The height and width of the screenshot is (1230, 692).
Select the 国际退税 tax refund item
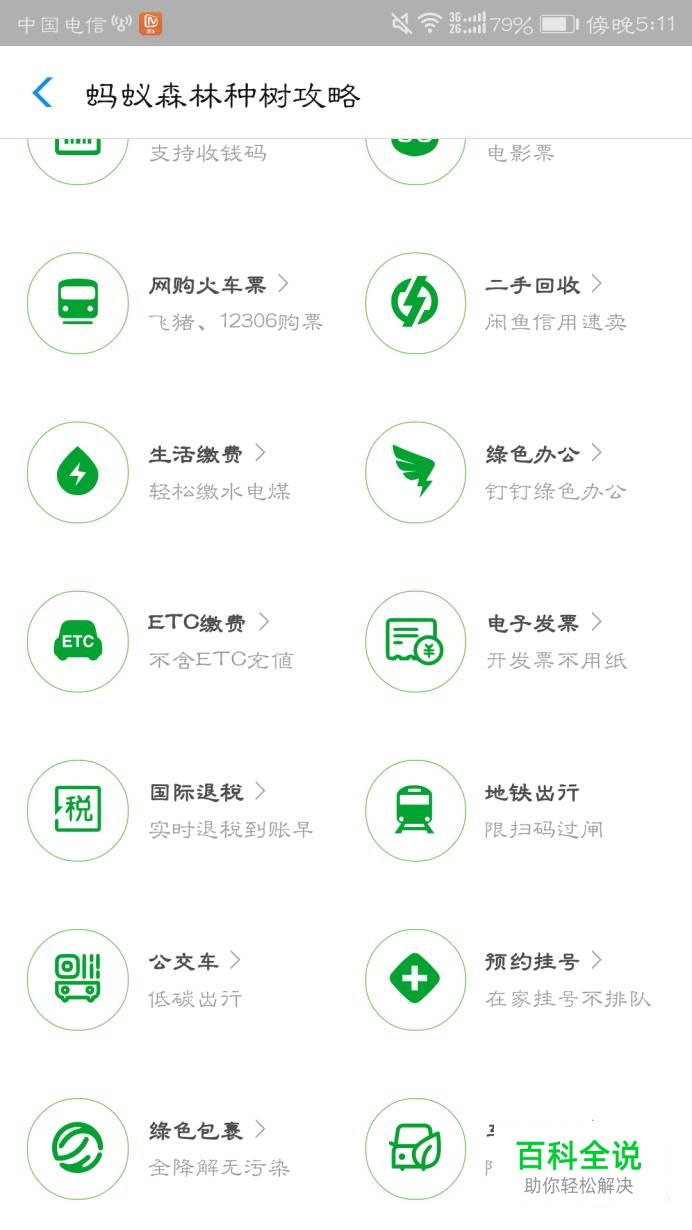pos(197,792)
